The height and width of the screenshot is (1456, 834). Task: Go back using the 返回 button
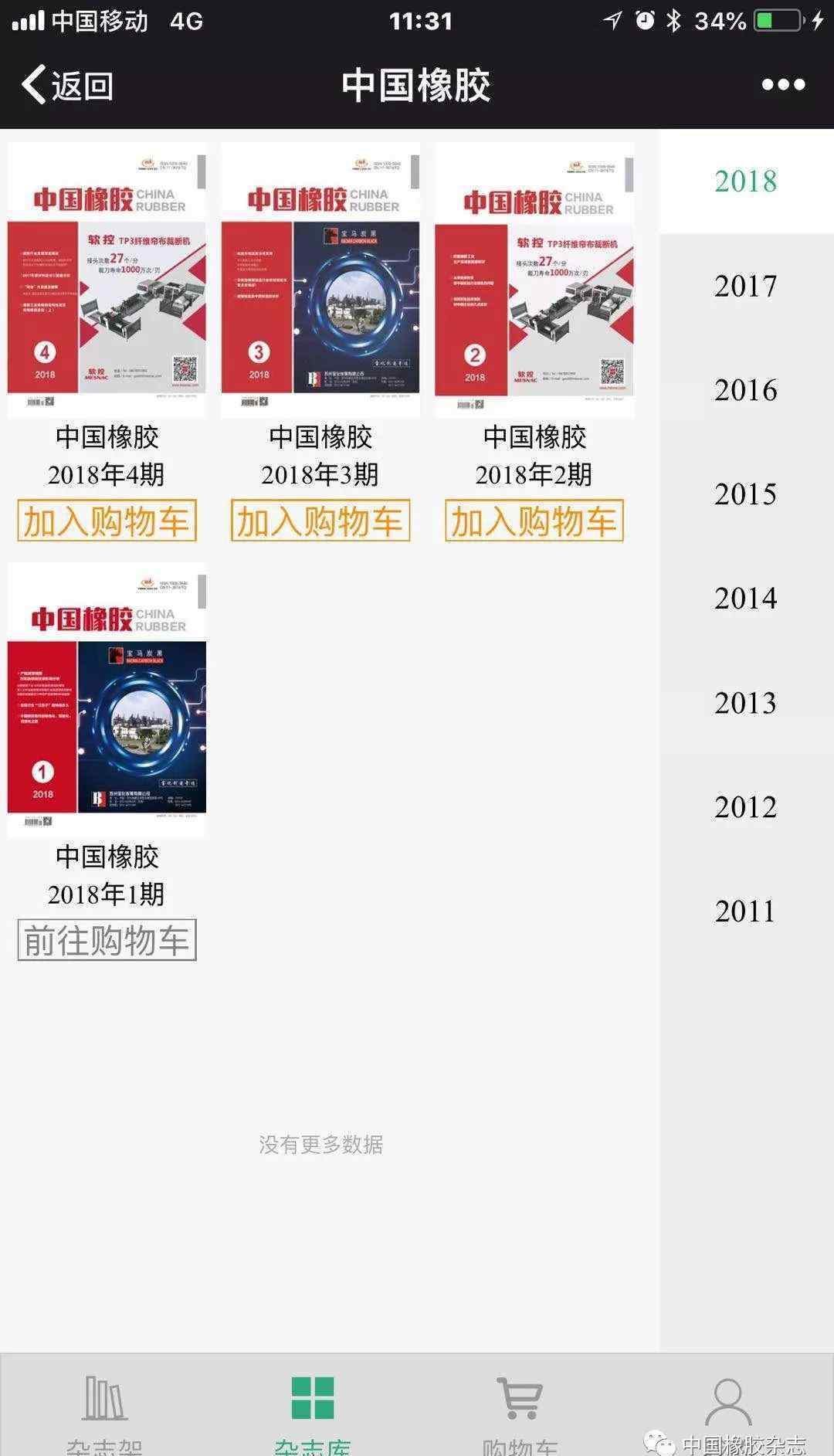click(68, 85)
